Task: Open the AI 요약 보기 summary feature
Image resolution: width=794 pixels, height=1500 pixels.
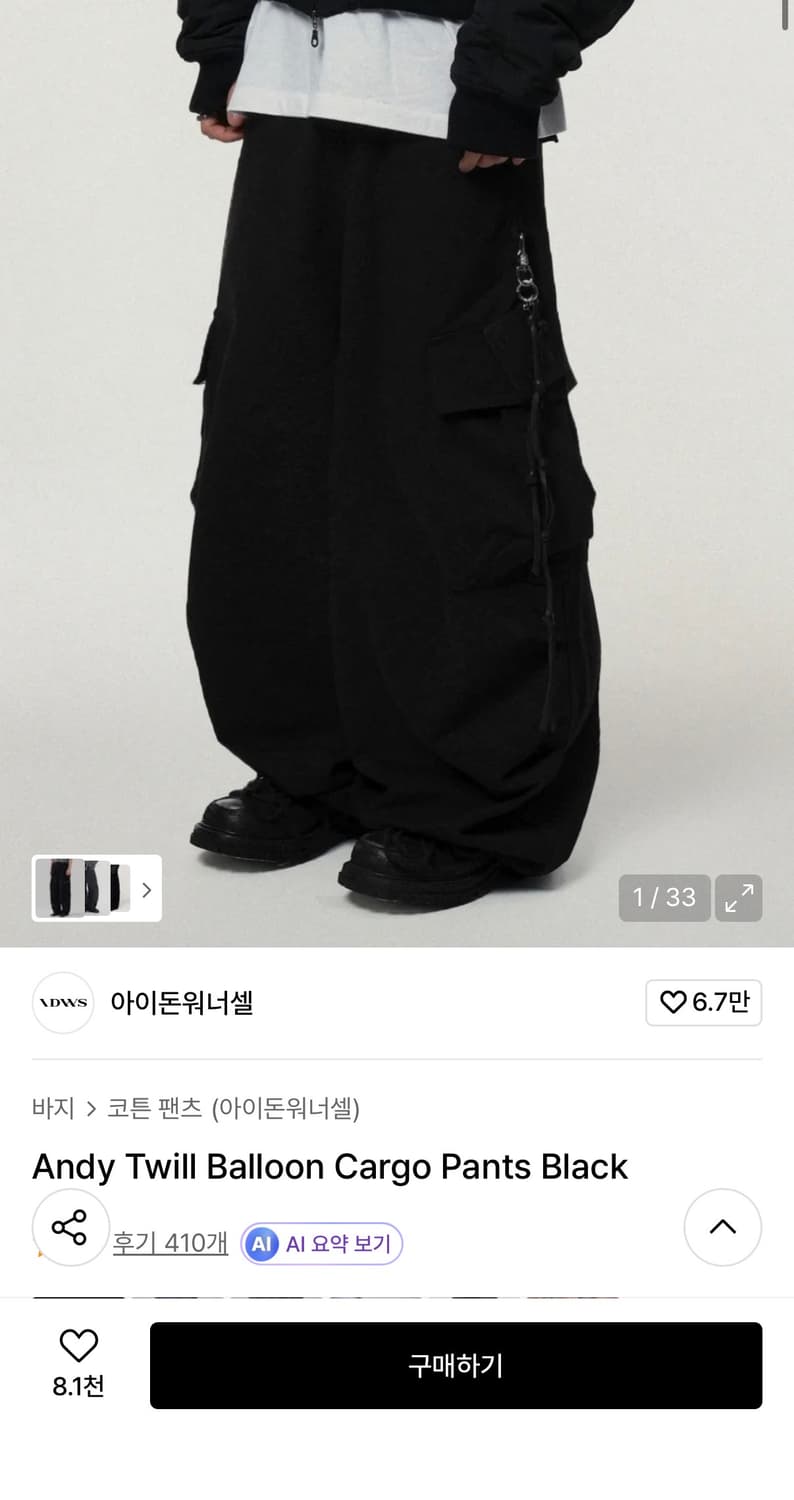Action: coord(320,1243)
